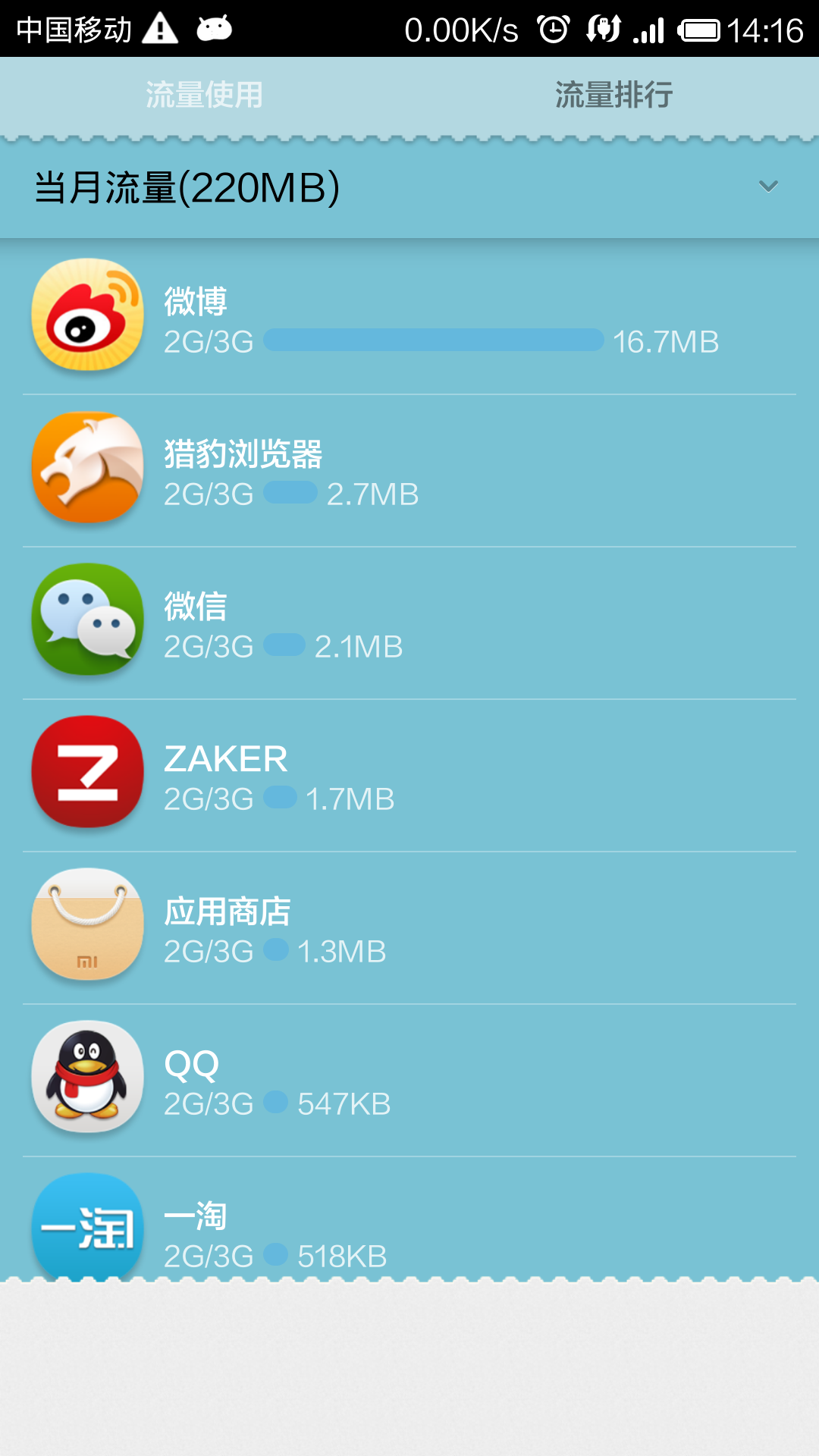Viewport: 819px width, 1456px height.
Task: Open 微博 traffic details
Action: [409, 318]
